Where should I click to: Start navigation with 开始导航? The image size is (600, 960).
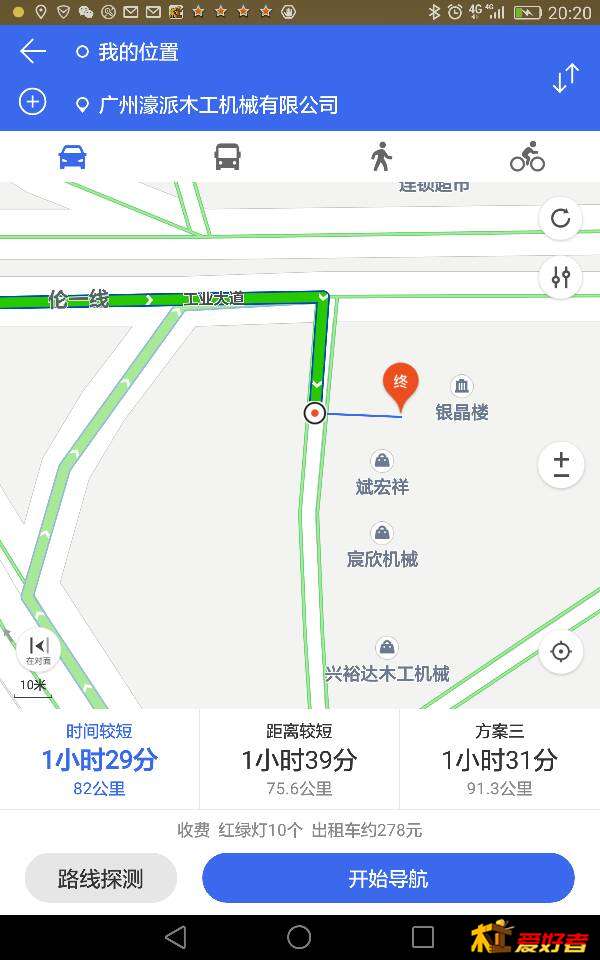click(388, 879)
